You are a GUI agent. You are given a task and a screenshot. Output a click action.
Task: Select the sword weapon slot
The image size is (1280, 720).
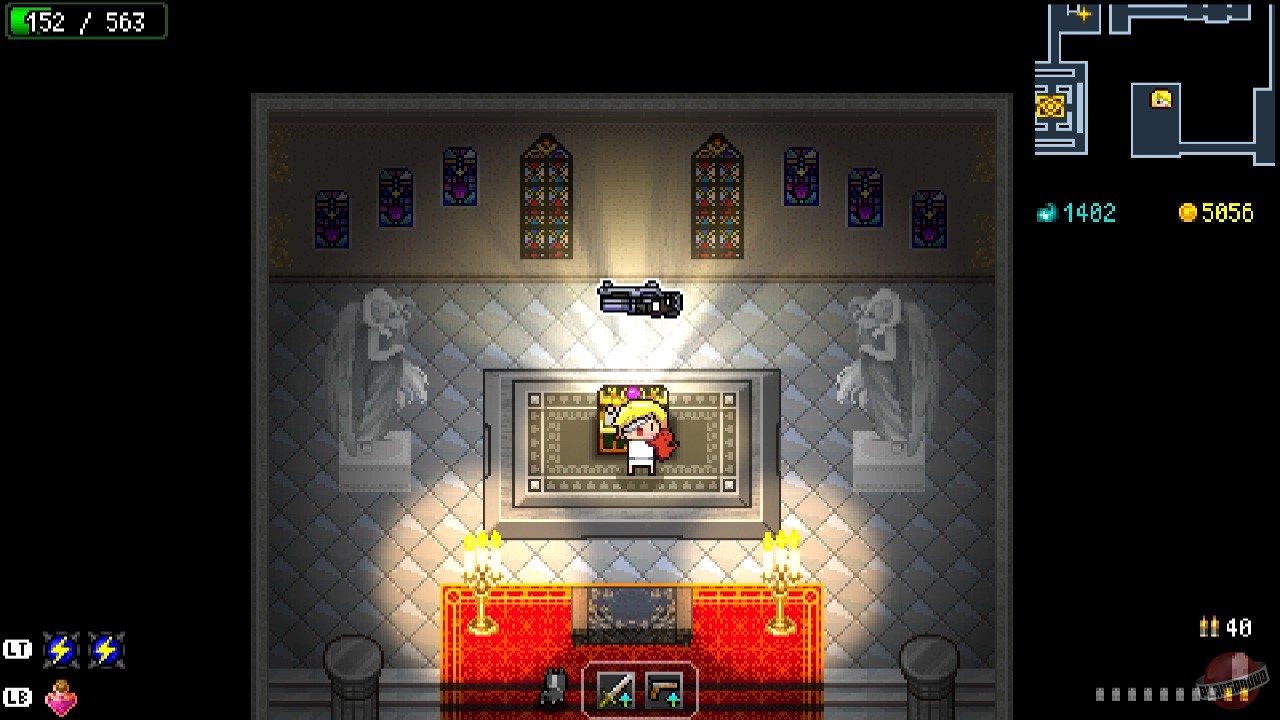tap(615, 691)
